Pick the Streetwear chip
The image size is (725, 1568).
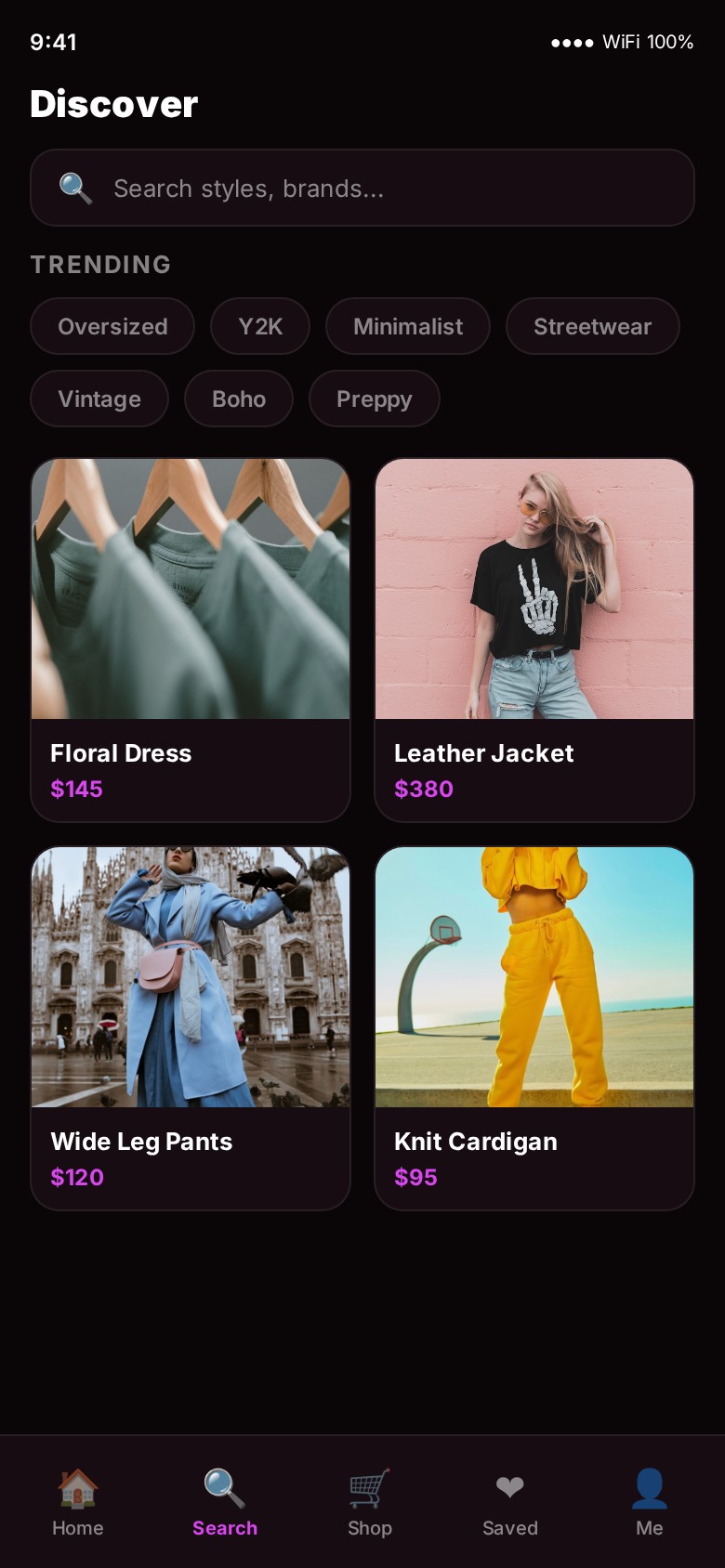(592, 326)
